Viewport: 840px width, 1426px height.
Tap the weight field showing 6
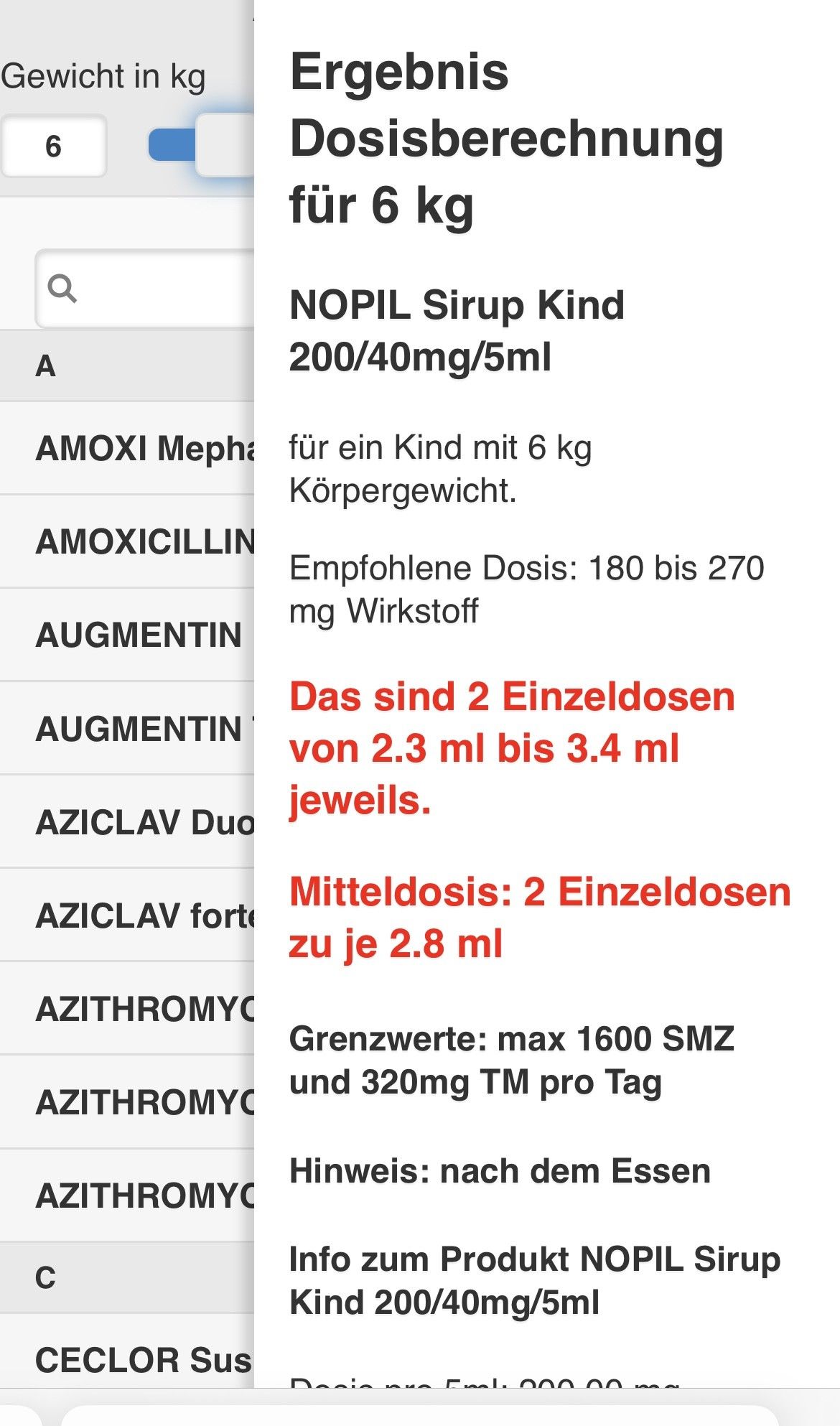point(54,146)
